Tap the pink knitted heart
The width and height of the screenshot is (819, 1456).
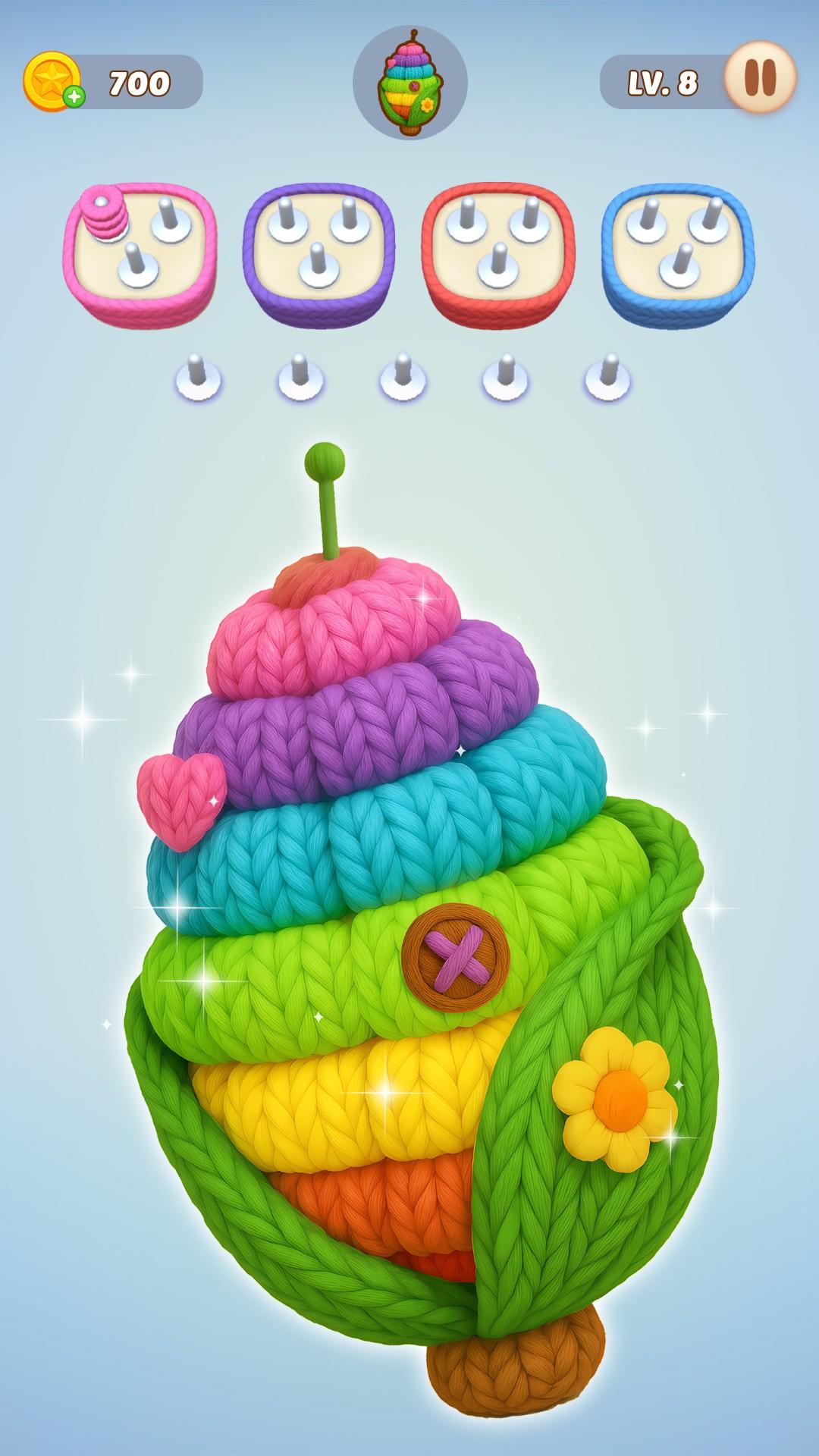[182, 799]
